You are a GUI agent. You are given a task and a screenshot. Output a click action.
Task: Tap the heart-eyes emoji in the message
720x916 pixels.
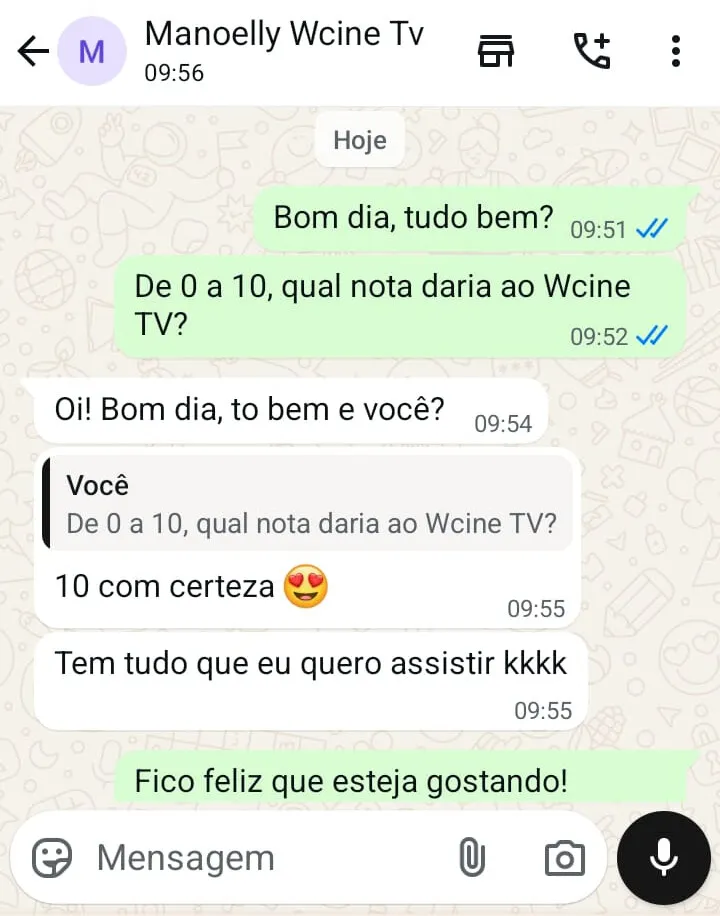tap(305, 587)
